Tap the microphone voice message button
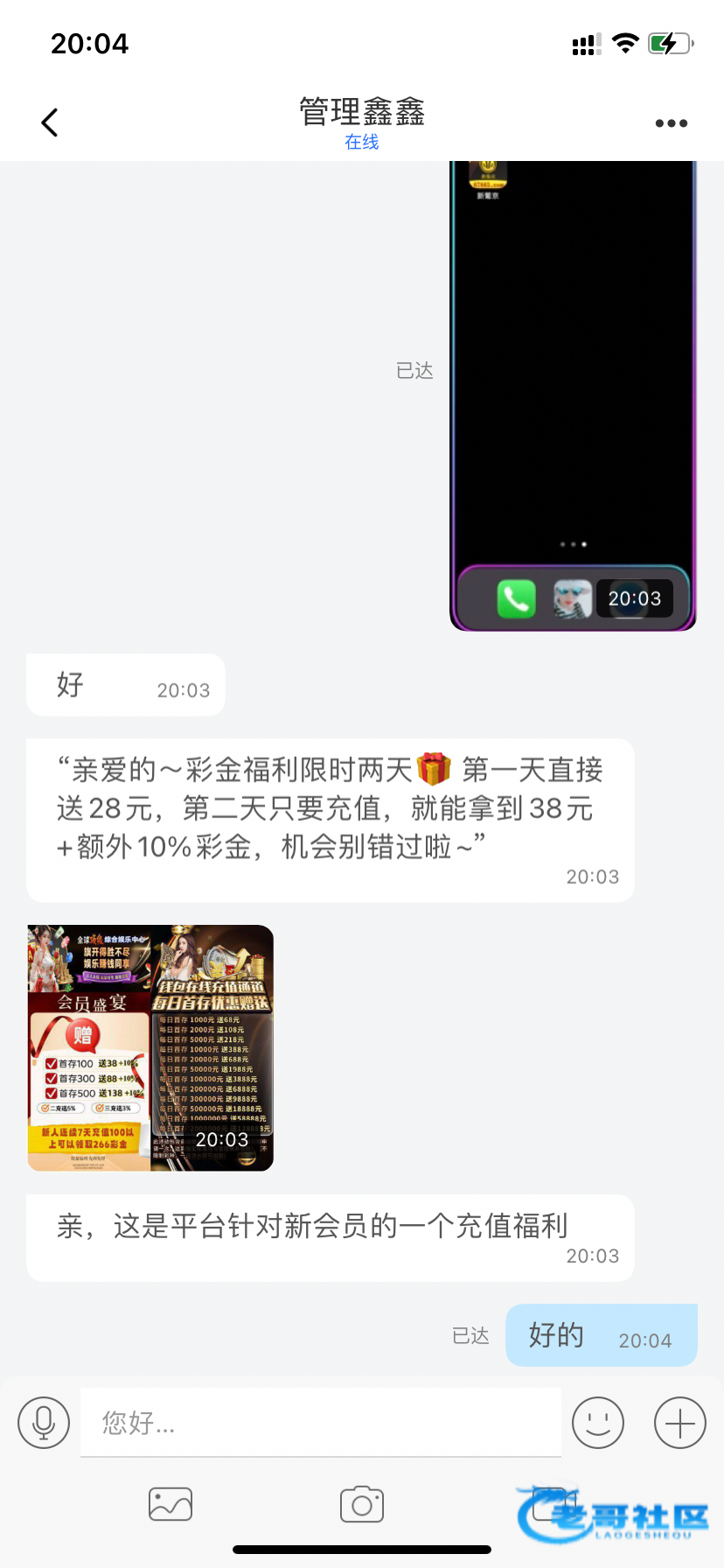 pyautogui.click(x=44, y=1423)
